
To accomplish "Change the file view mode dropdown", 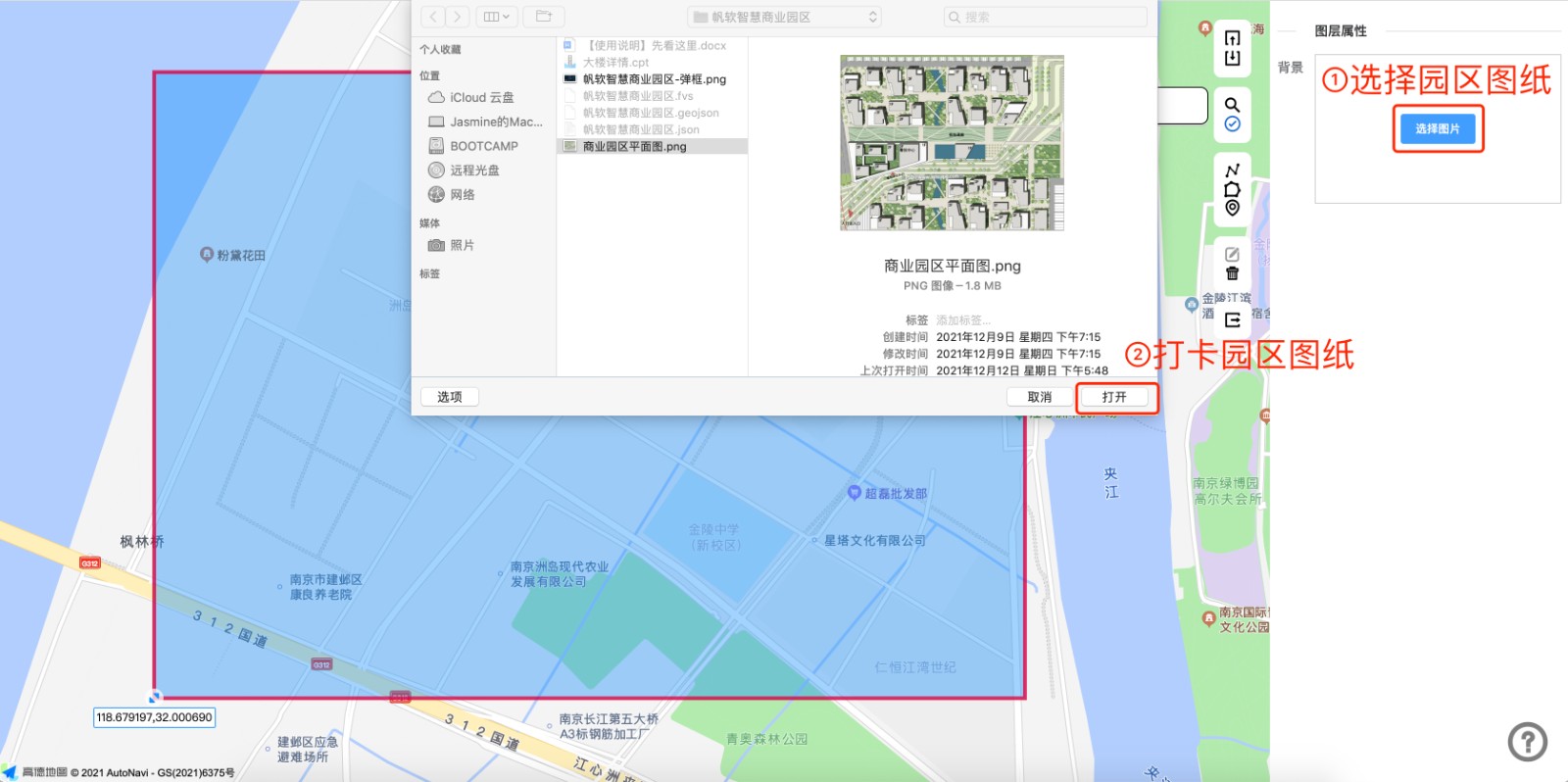I will [497, 17].
